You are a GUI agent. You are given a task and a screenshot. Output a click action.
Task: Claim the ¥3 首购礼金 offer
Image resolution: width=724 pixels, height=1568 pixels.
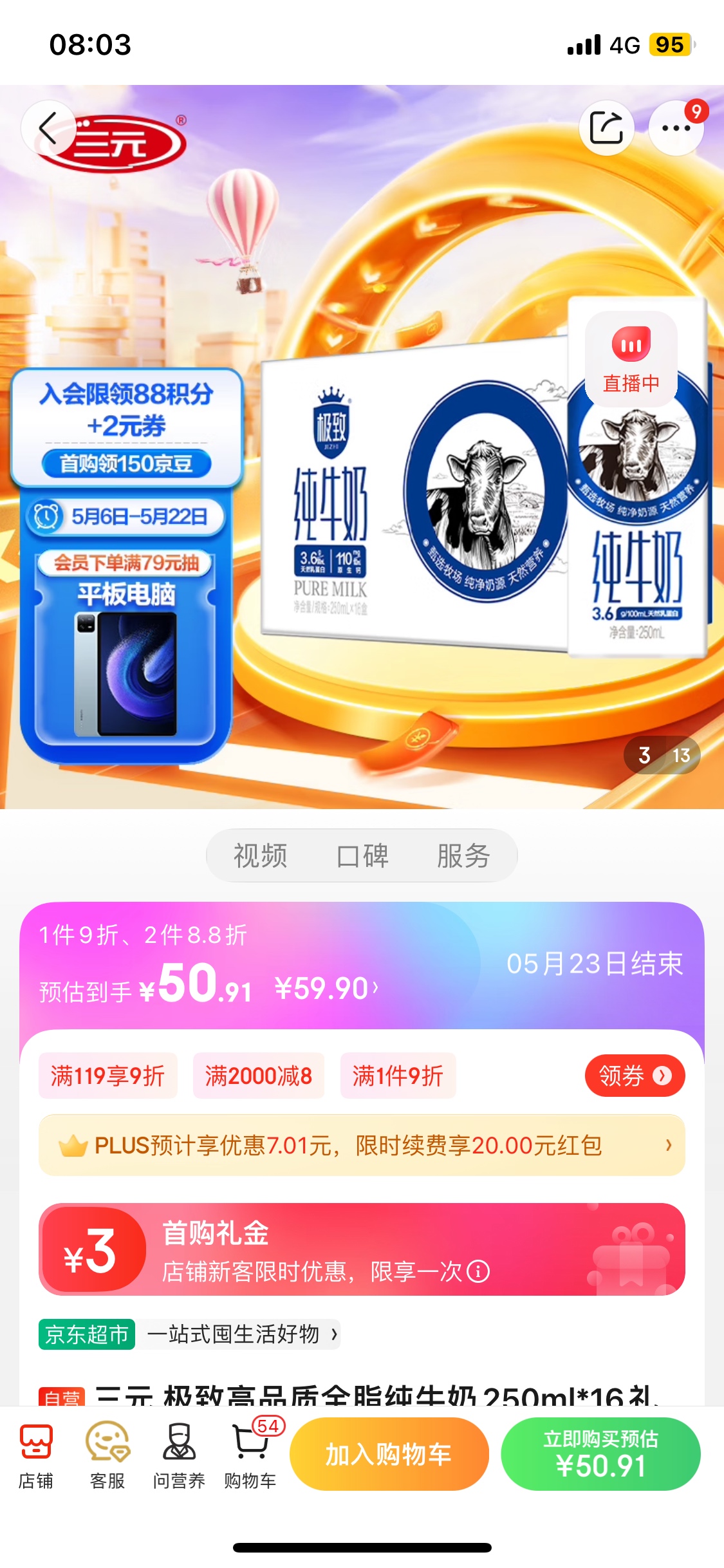tap(362, 1249)
